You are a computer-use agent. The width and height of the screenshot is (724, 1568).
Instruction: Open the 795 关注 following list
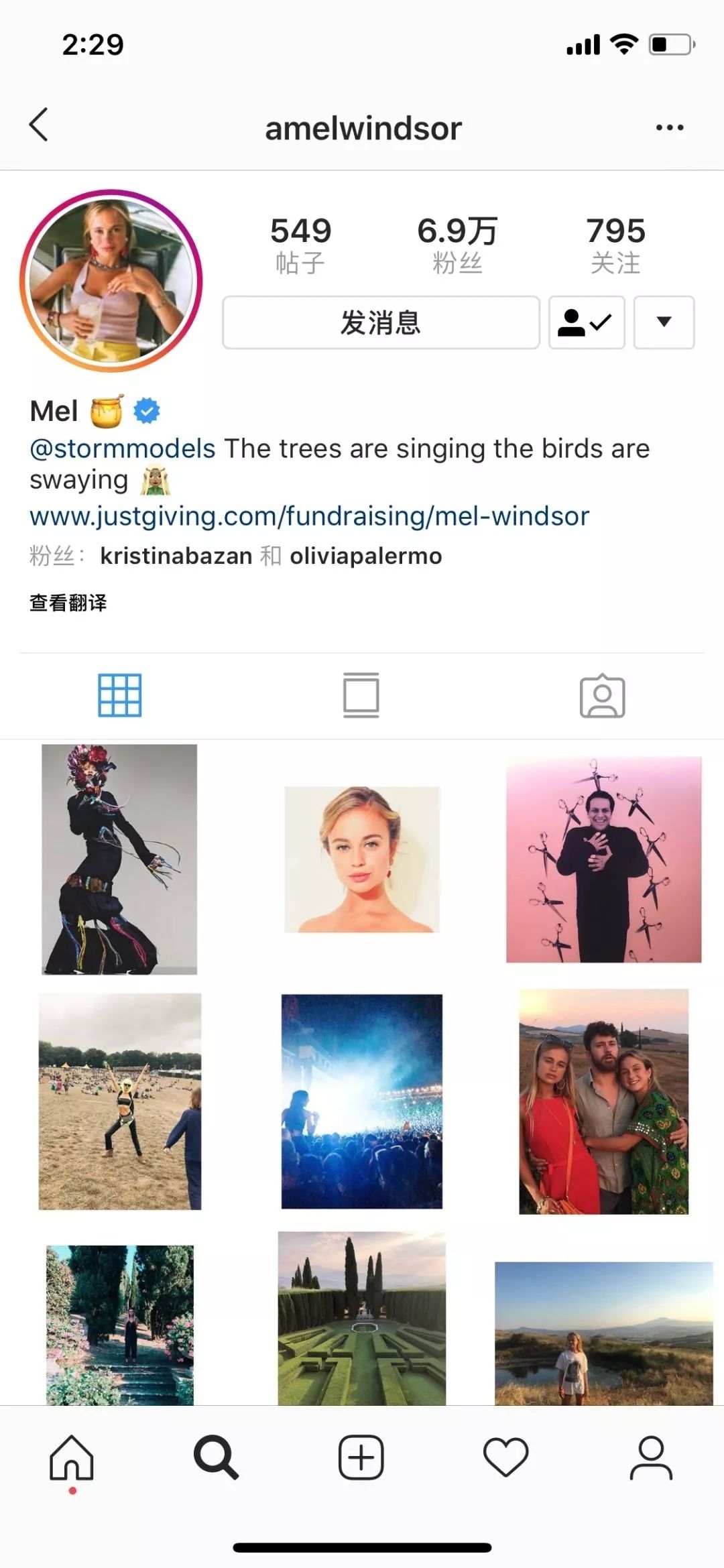pos(615,245)
